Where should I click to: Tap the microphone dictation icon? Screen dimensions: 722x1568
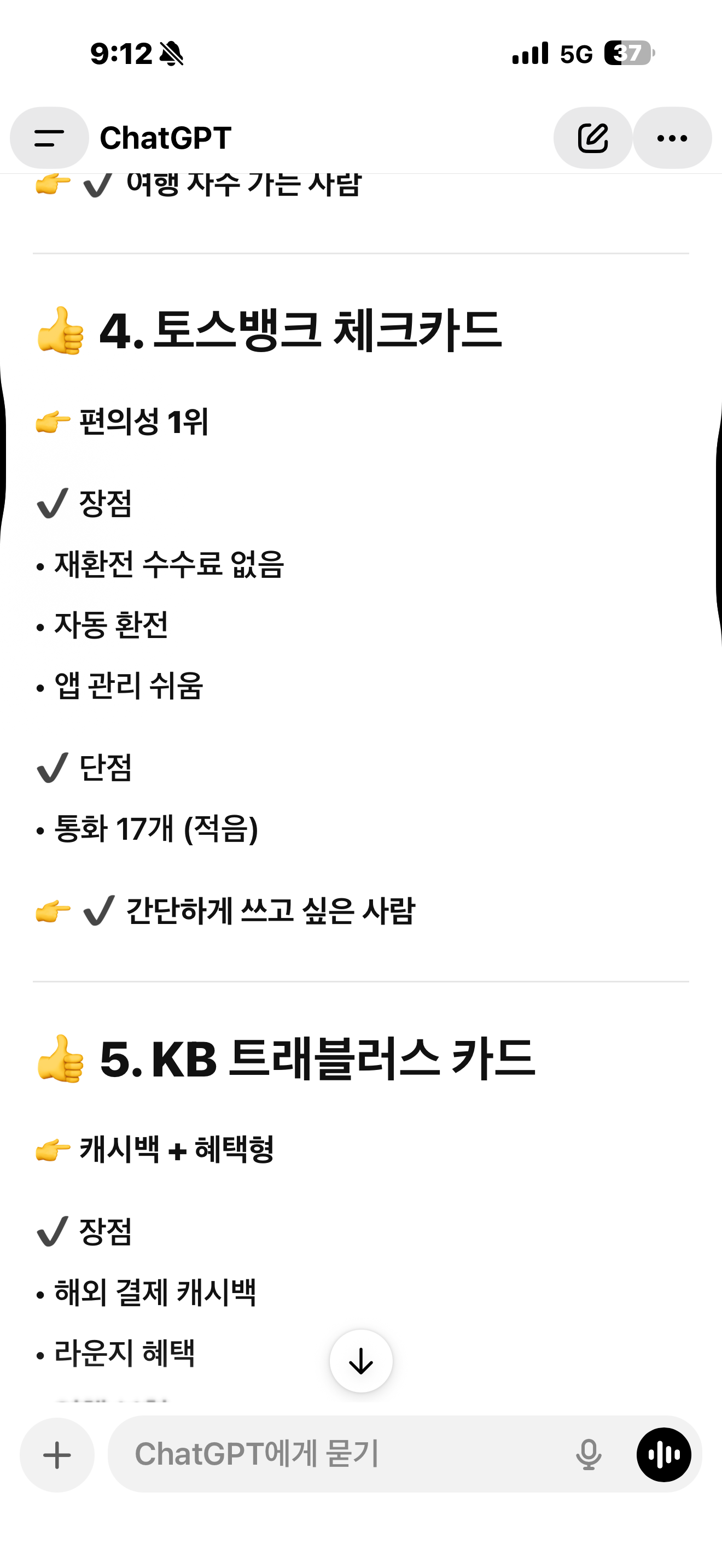[x=588, y=1455]
